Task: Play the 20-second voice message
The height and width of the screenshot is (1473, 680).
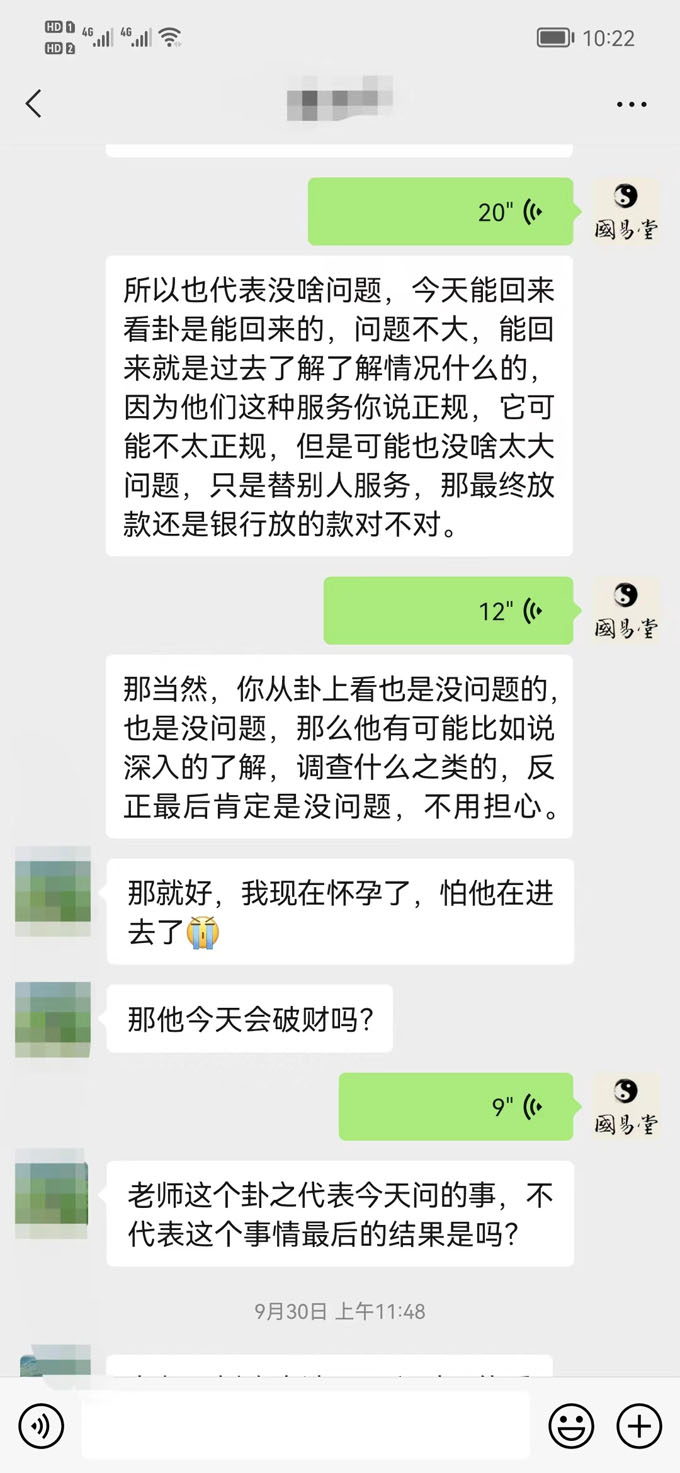Action: tap(440, 212)
